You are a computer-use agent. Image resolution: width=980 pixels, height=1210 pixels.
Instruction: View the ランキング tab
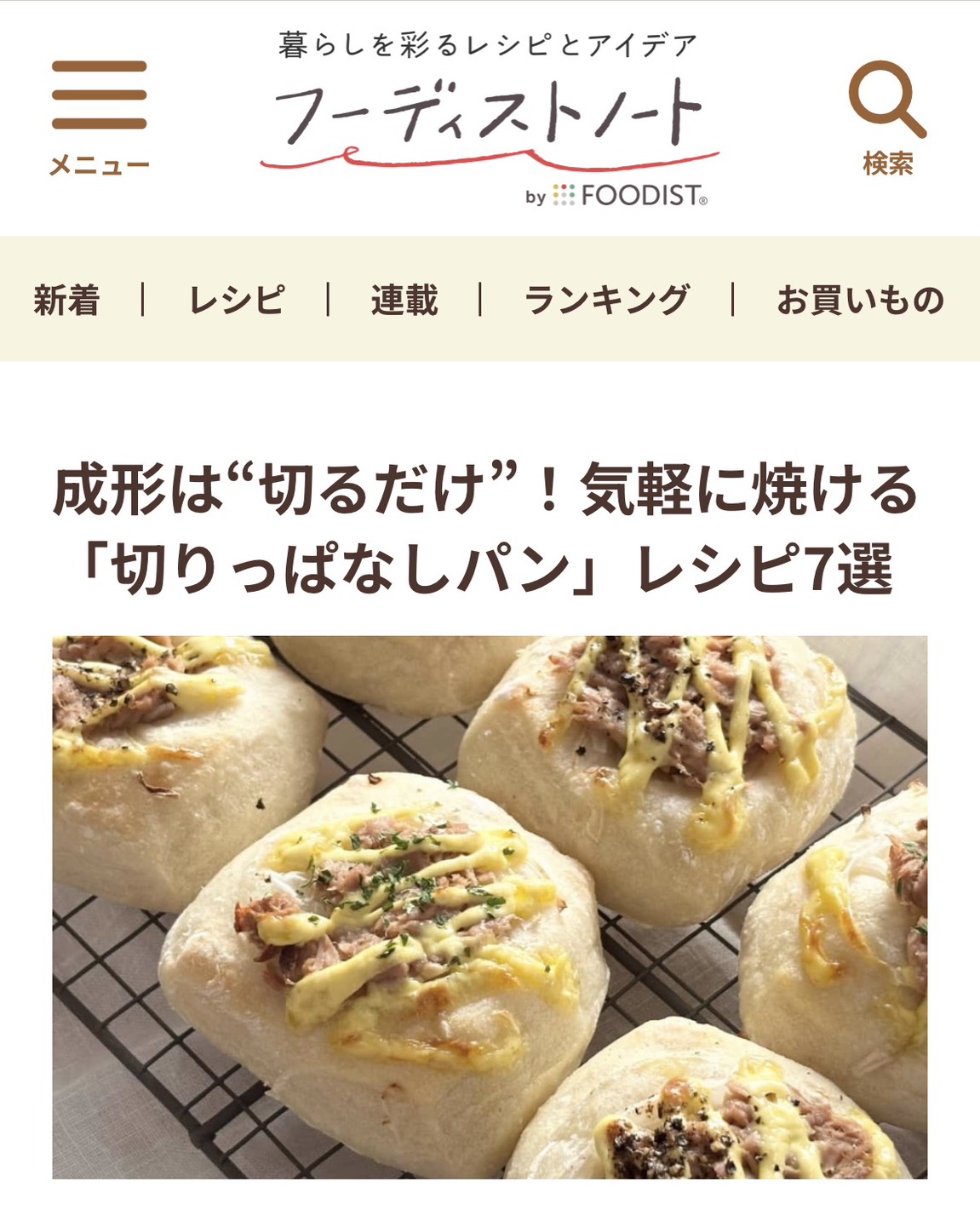tap(606, 300)
